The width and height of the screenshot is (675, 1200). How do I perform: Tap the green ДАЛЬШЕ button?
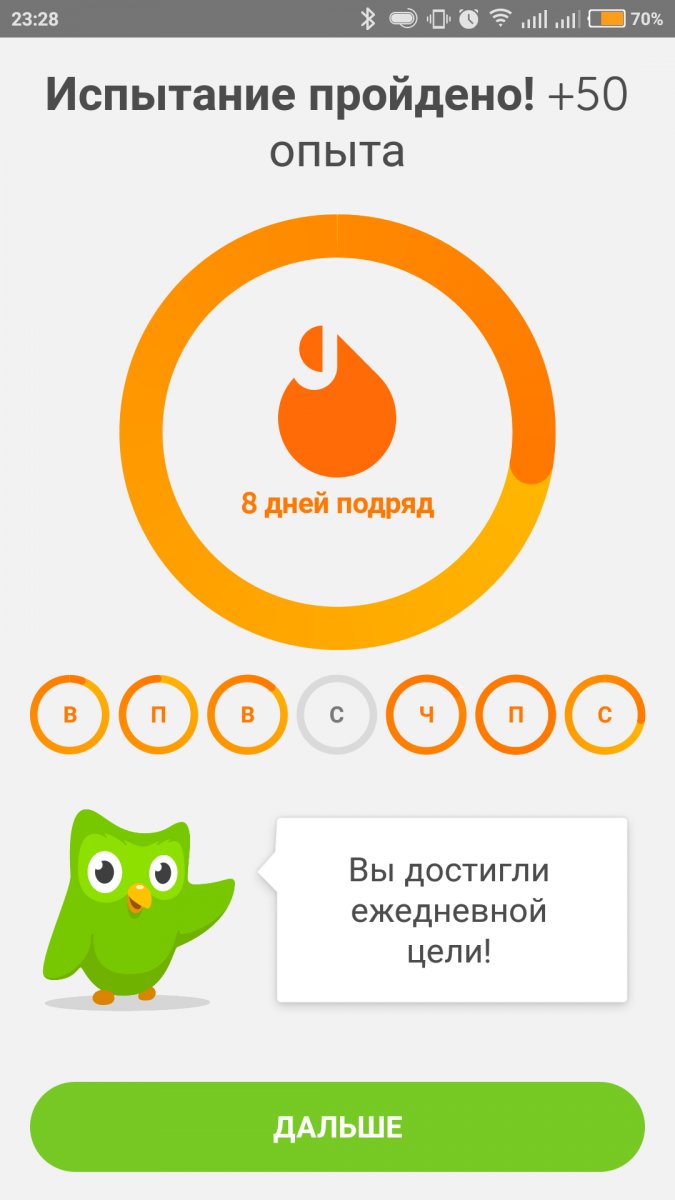337,1127
